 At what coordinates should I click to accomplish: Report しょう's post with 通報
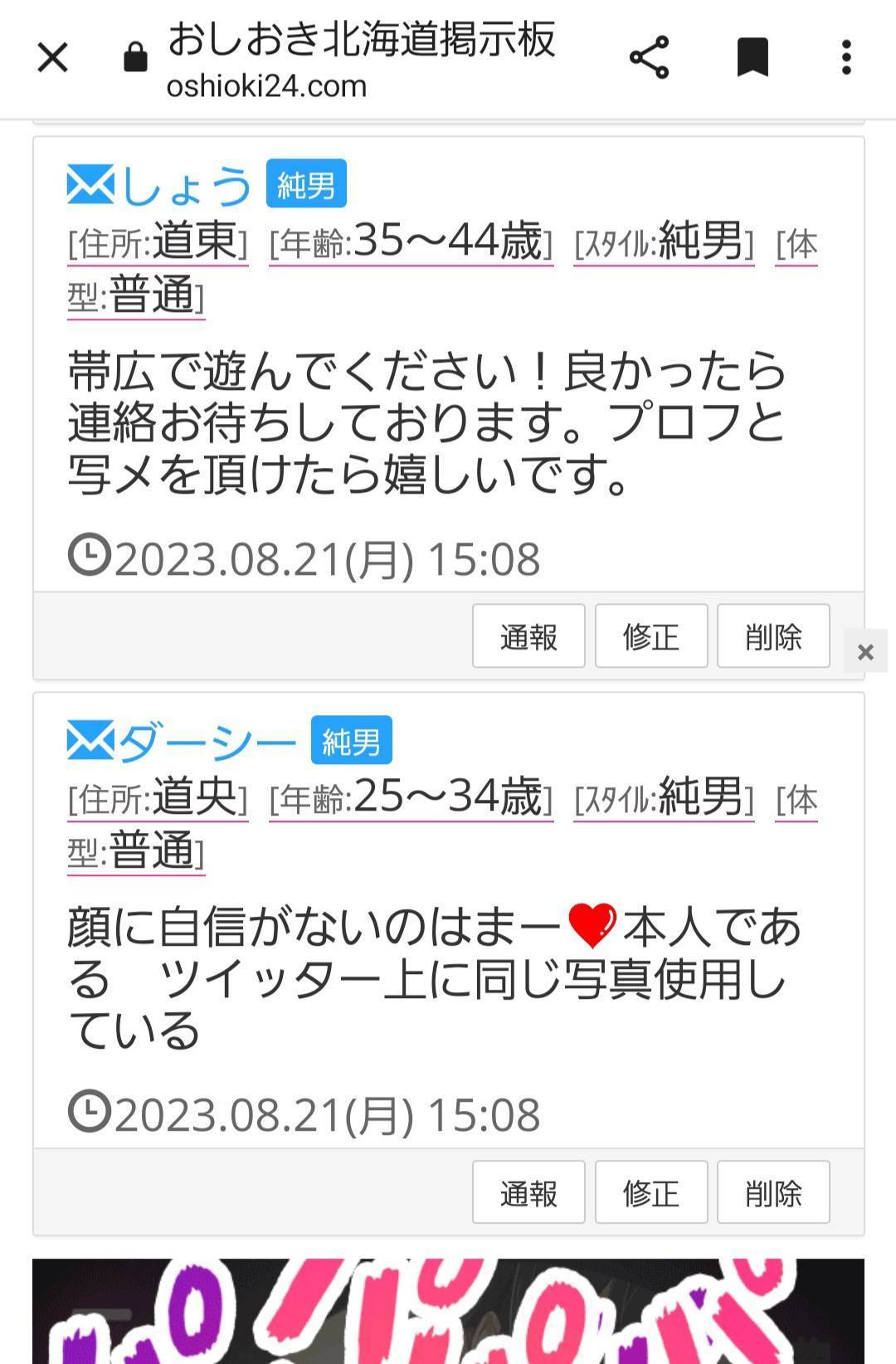point(528,636)
